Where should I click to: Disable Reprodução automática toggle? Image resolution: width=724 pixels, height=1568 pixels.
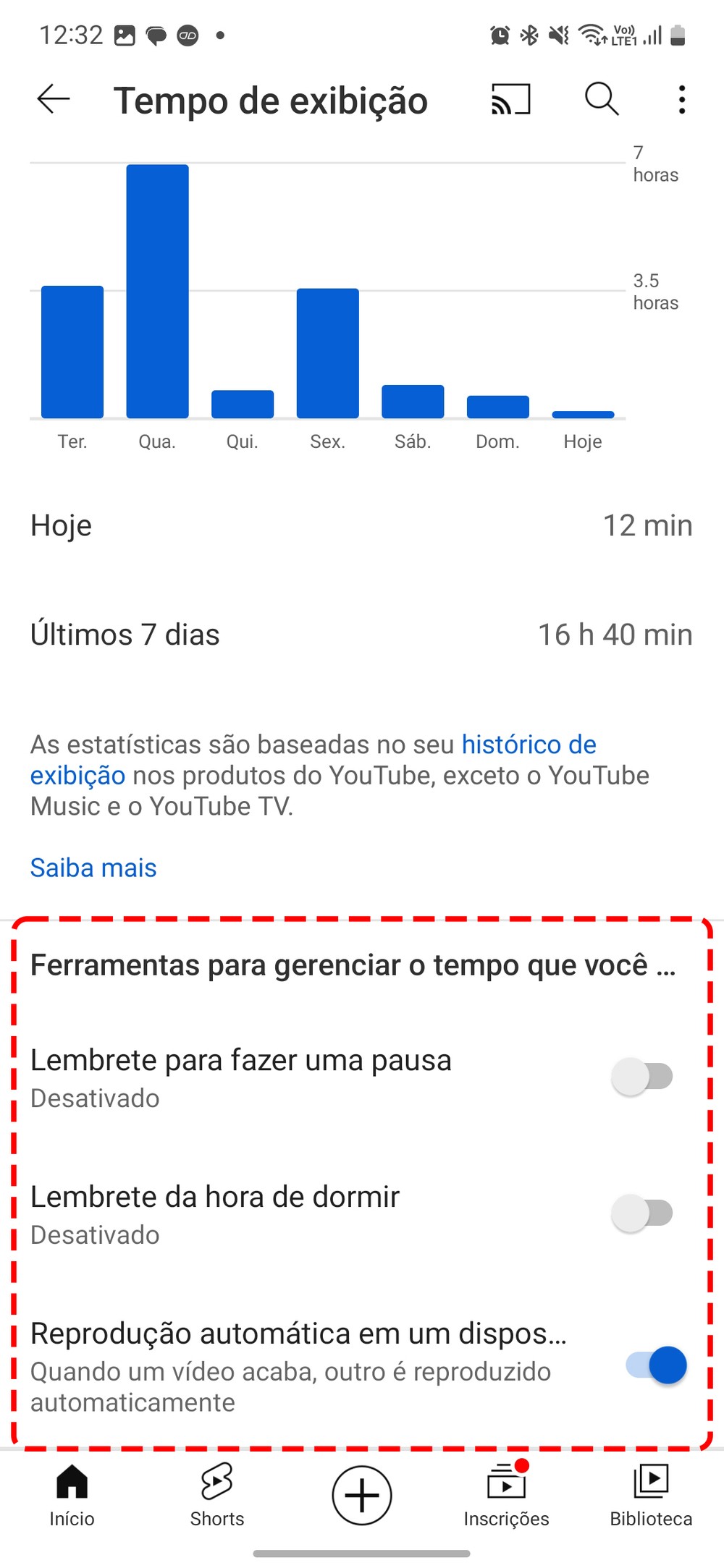[x=656, y=1365]
